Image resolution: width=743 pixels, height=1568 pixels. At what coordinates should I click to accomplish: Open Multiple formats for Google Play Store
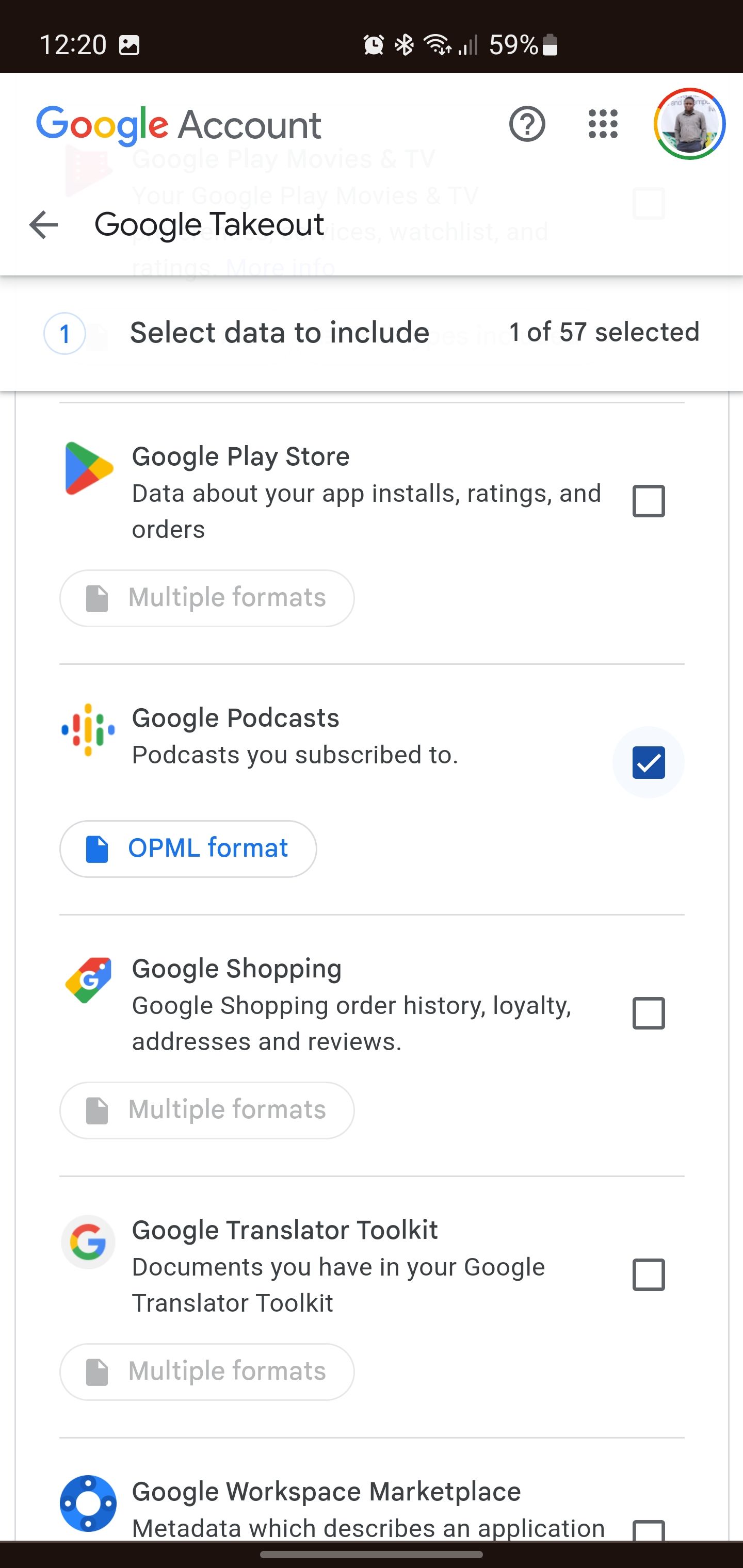tap(206, 597)
